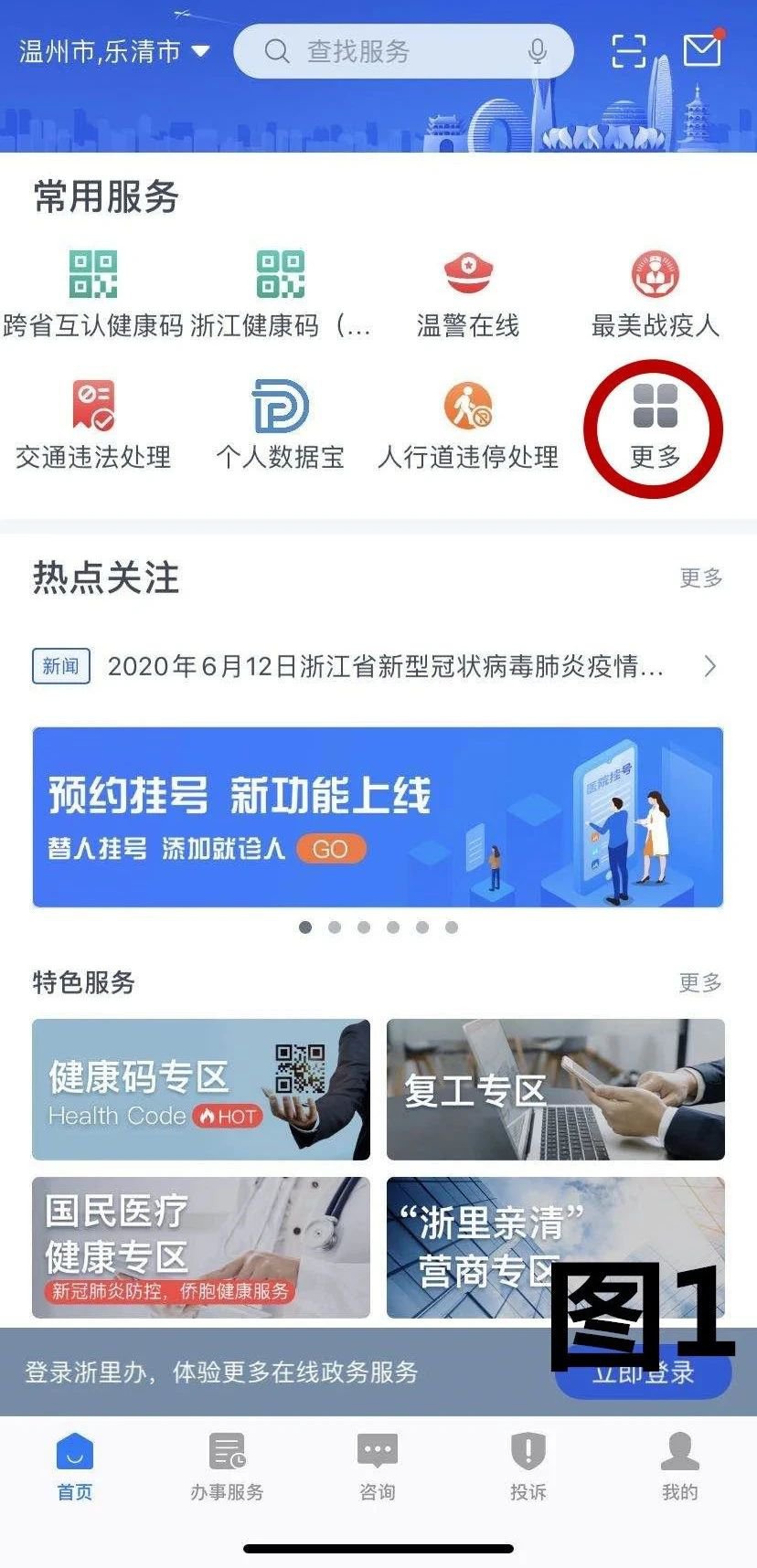Open 温警在线 service
This screenshot has width=757, height=1568.
point(467,294)
